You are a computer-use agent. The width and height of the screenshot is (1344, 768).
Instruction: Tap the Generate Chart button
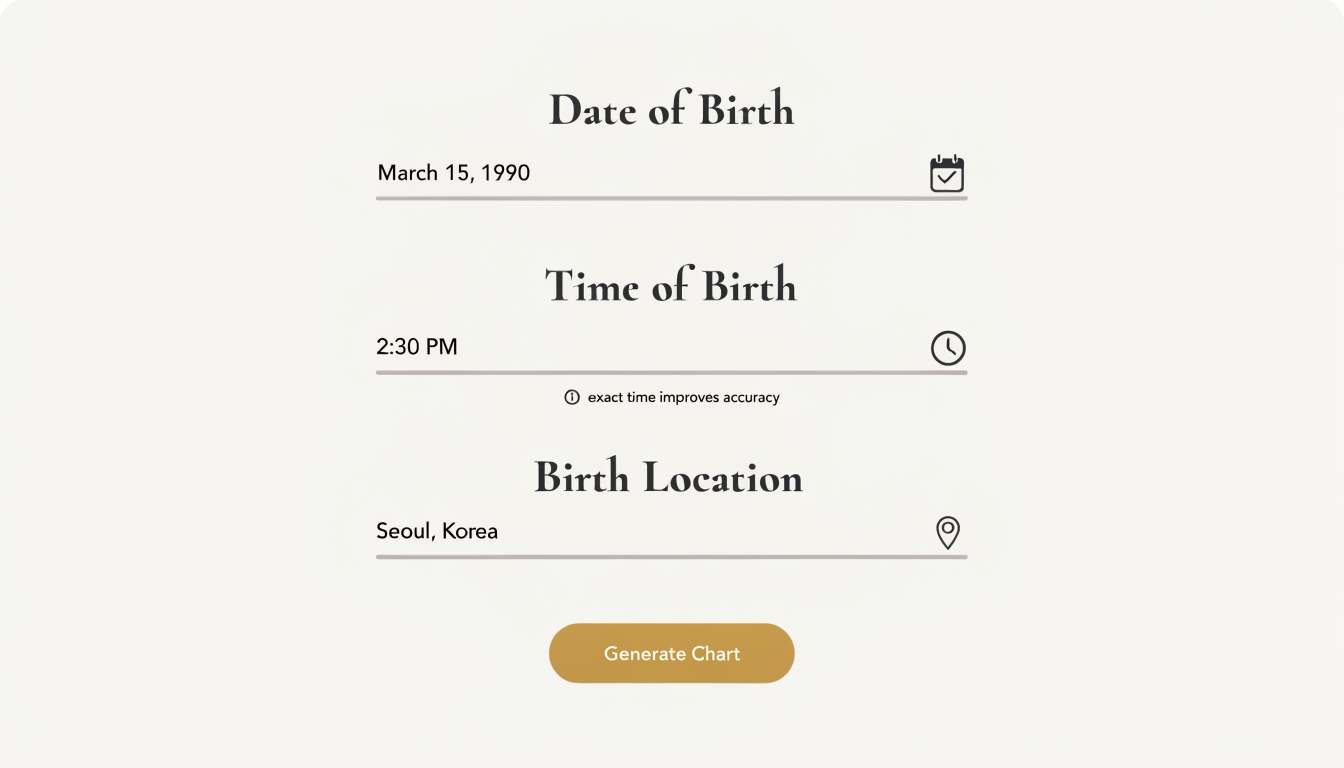(x=671, y=653)
